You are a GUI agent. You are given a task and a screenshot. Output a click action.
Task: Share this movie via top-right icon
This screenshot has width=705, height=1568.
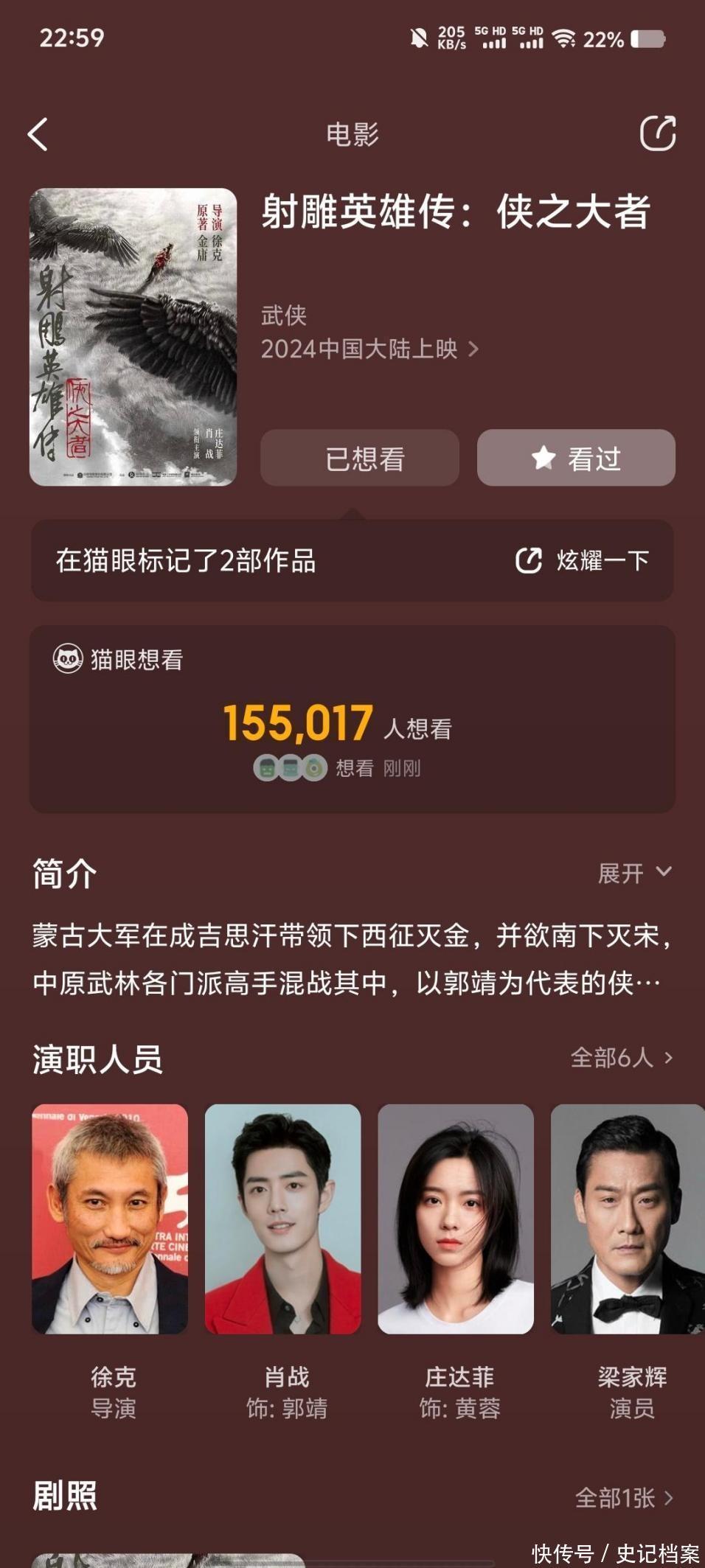657,133
